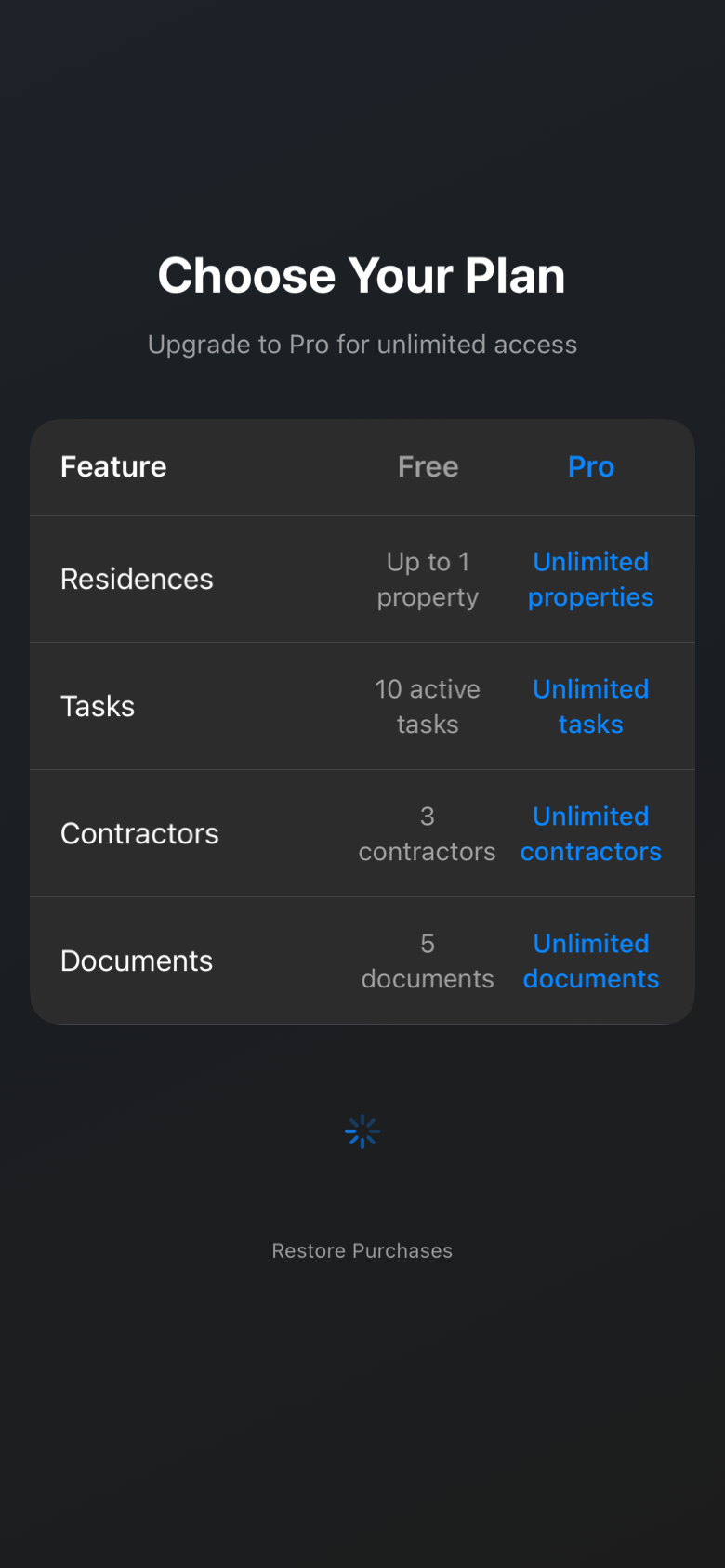The image size is (725, 1568).
Task: Select Unlimited properties under Pro
Action: (590, 579)
